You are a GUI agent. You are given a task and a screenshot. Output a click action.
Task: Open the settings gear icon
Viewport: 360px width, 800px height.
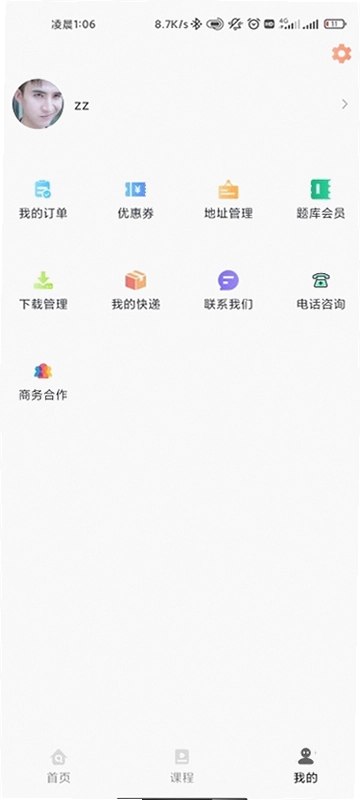click(341, 54)
